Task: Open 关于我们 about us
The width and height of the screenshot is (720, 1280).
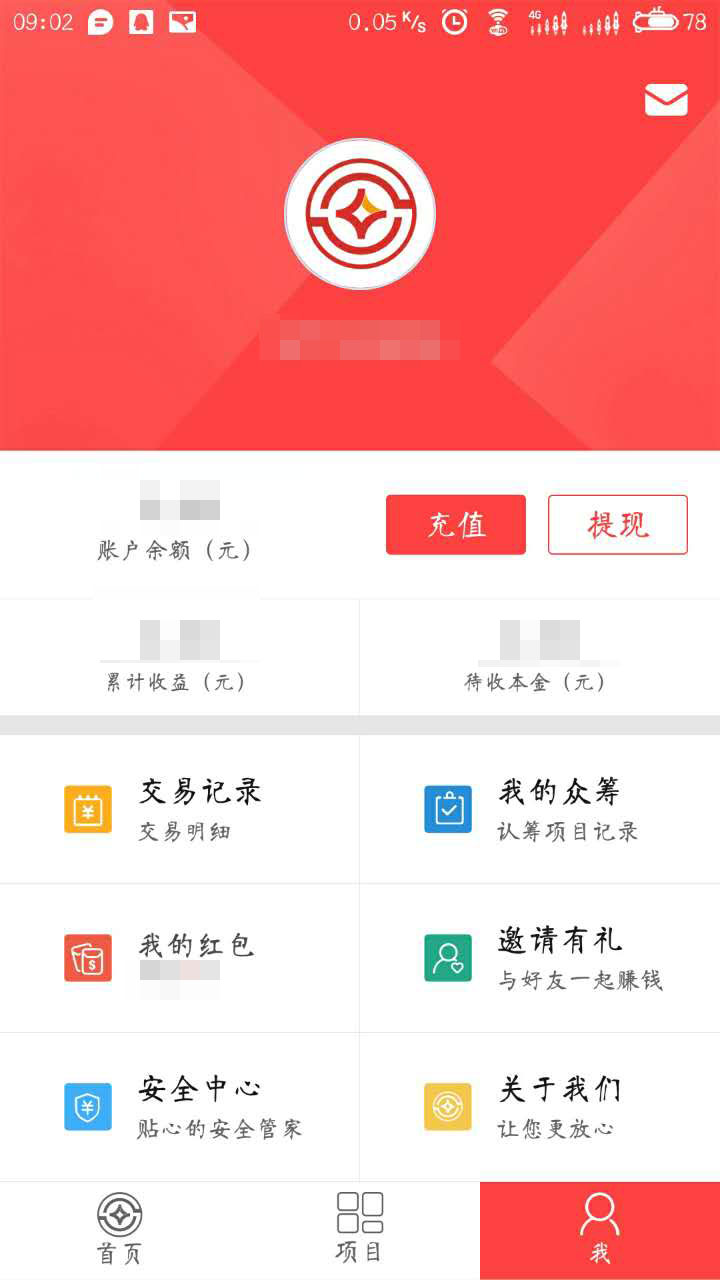Action: point(540,1106)
